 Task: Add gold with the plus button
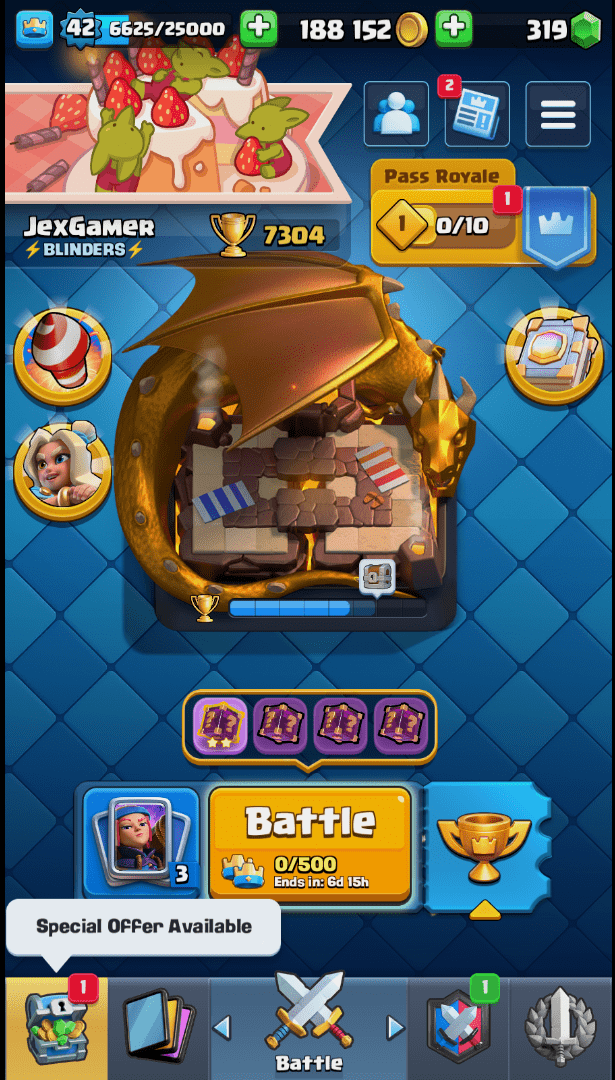454,28
